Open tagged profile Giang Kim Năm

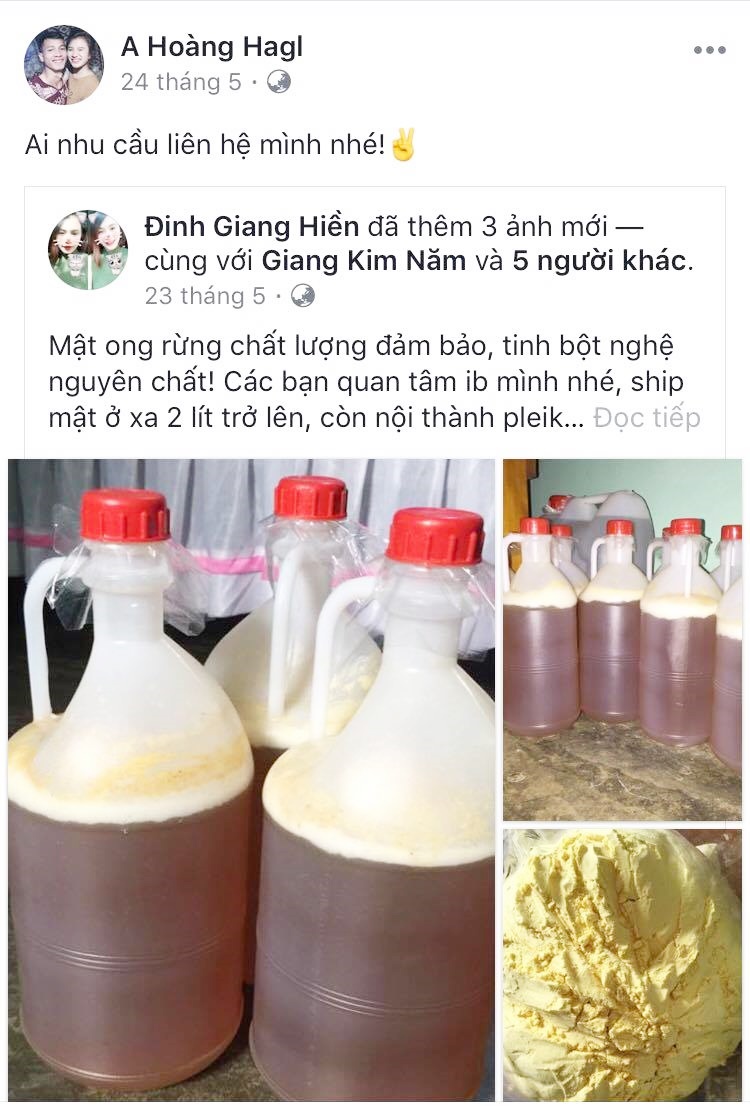[x=364, y=261]
